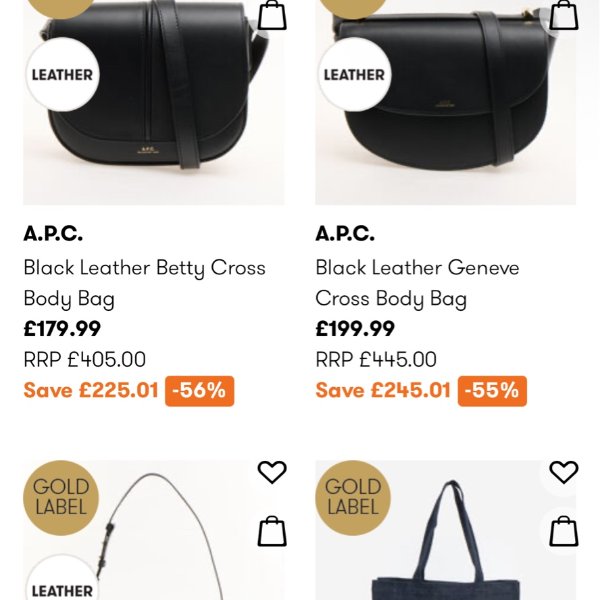Favourite the navy tote bag with heart
The height and width of the screenshot is (600, 600).
(564, 472)
